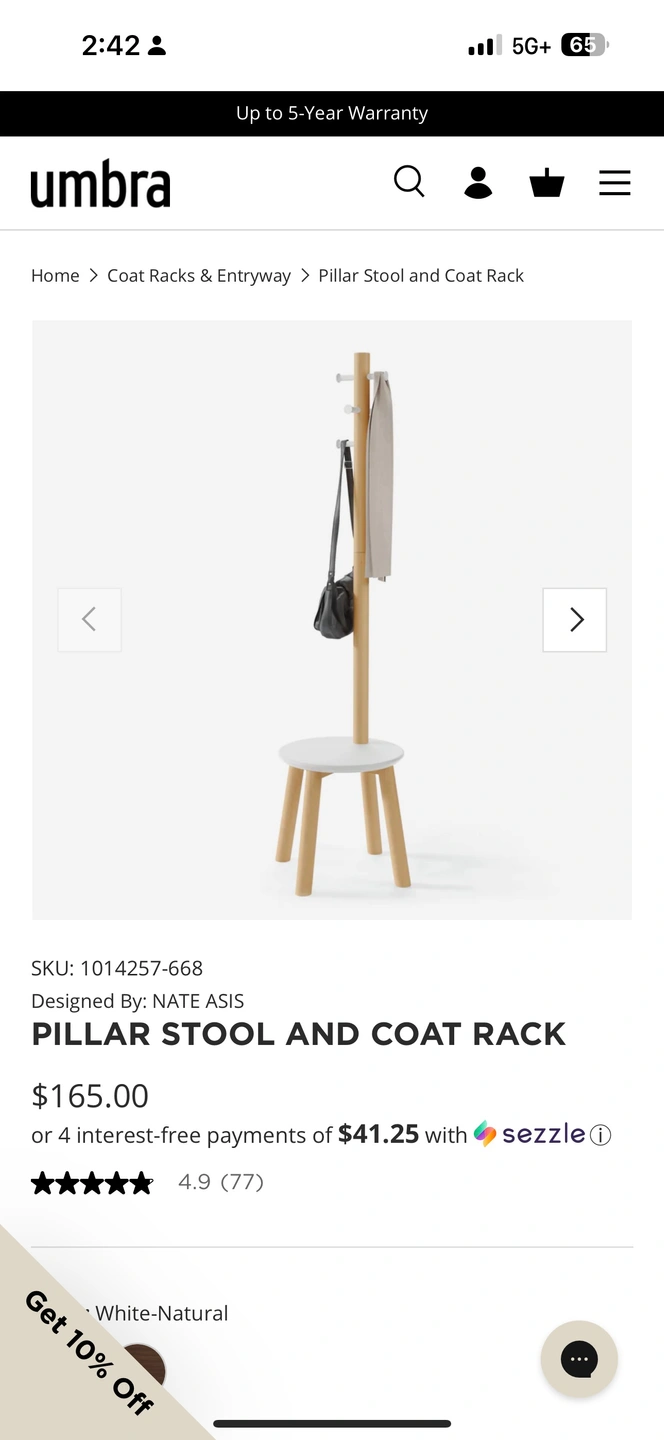Show previous product image
Image resolution: width=664 pixels, height=1440 pixels.
[90, 620]
